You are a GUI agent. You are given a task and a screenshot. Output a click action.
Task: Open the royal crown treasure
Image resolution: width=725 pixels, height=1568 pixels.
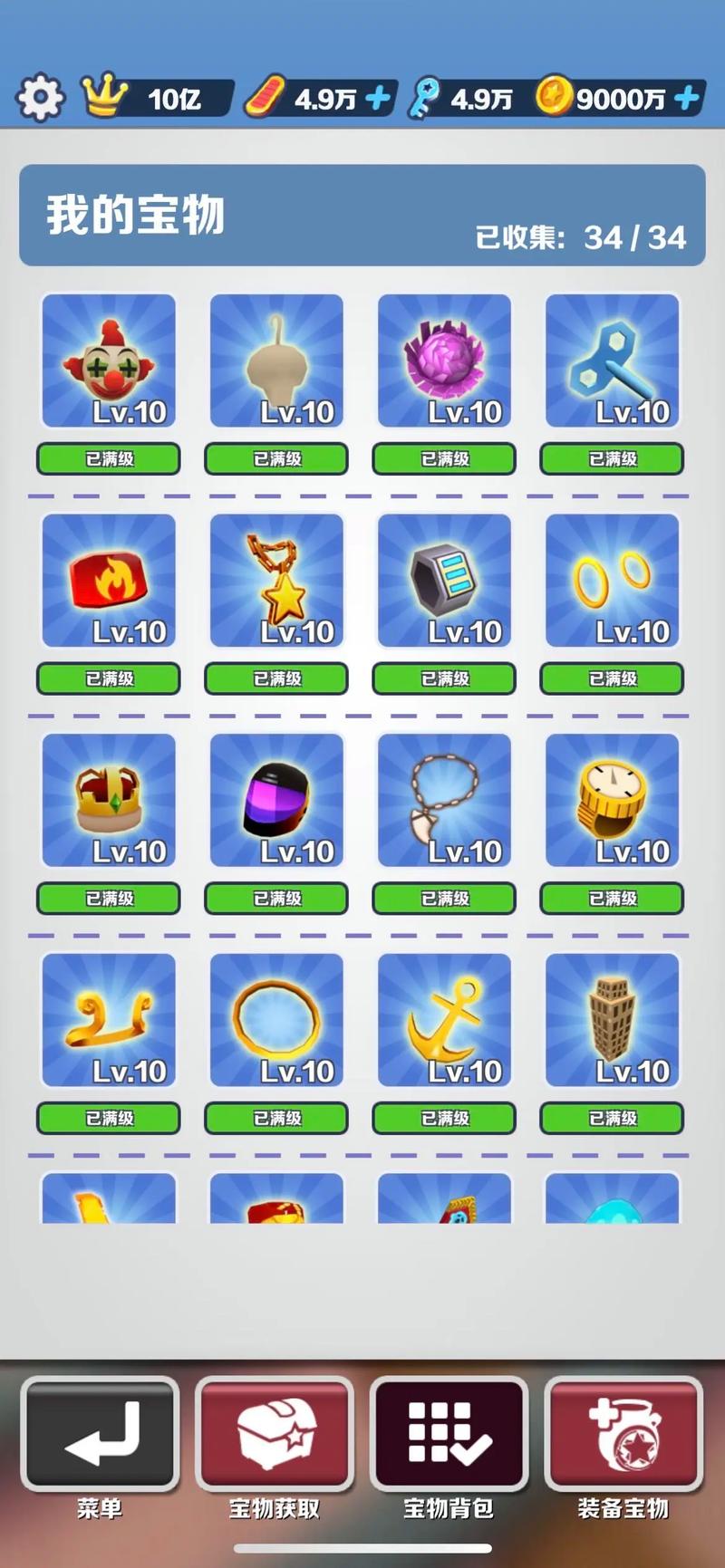click(x=109, y=800)
